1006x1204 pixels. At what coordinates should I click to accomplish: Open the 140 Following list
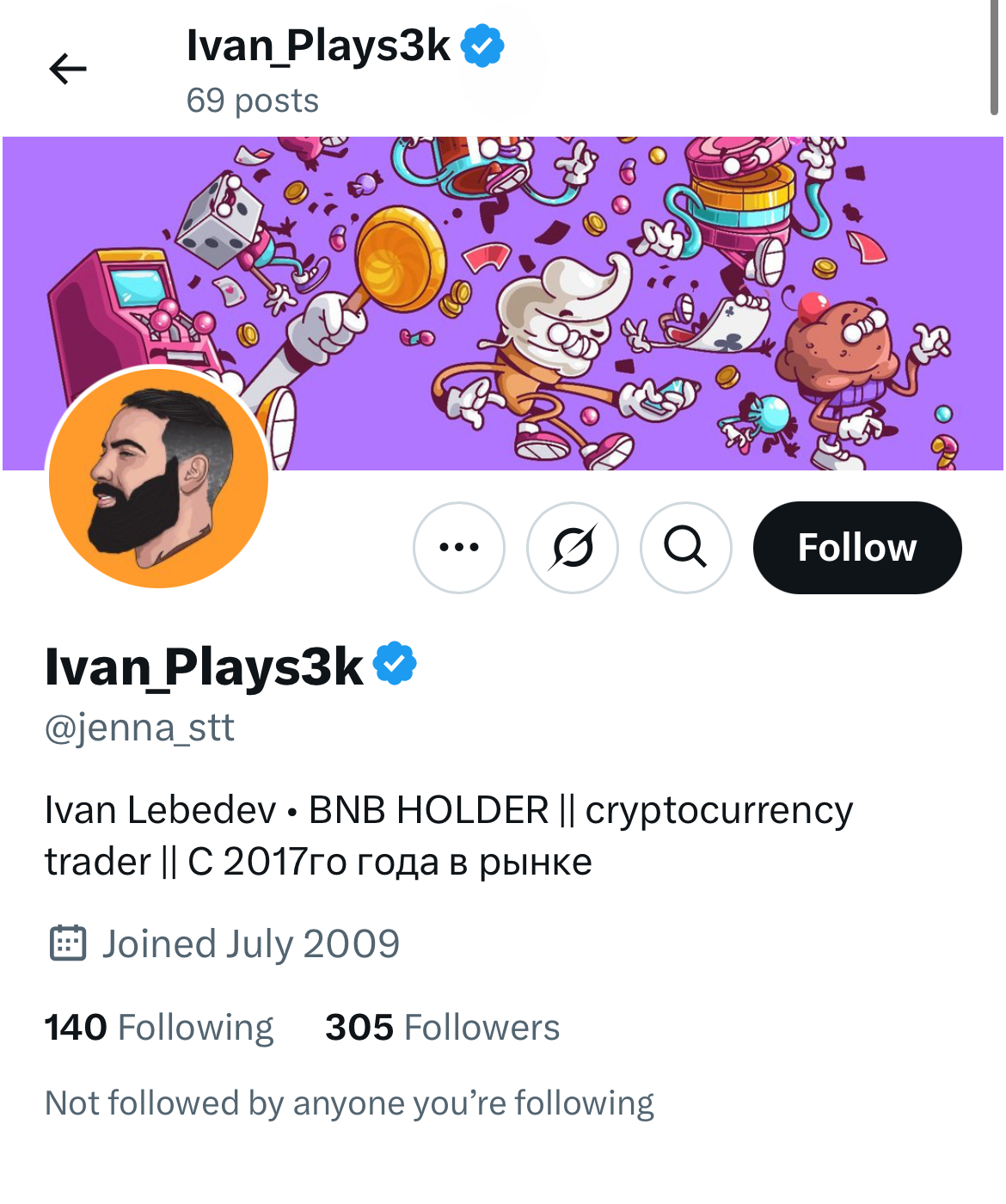click(x=159, y=1028)
